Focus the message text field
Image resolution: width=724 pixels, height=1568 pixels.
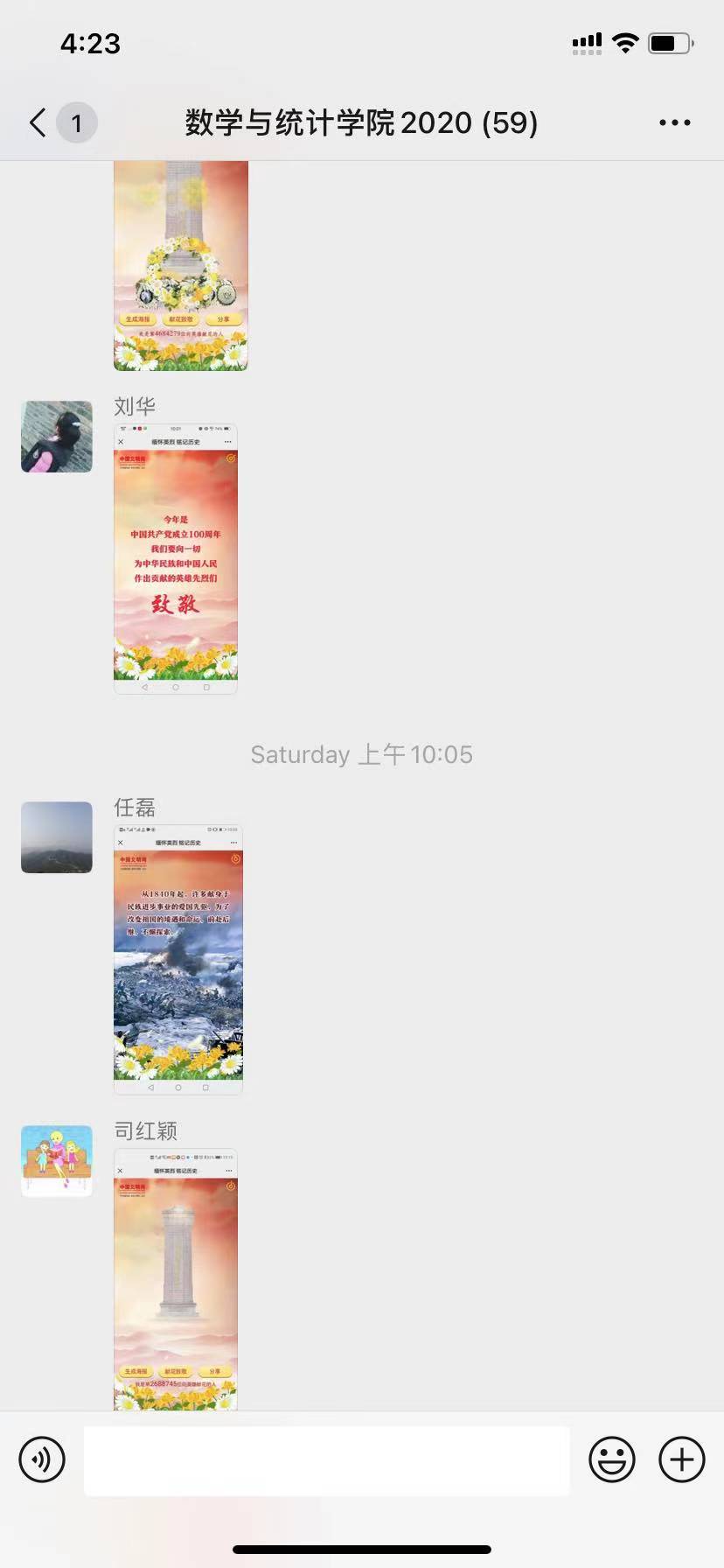click(x=326, y=1460)
